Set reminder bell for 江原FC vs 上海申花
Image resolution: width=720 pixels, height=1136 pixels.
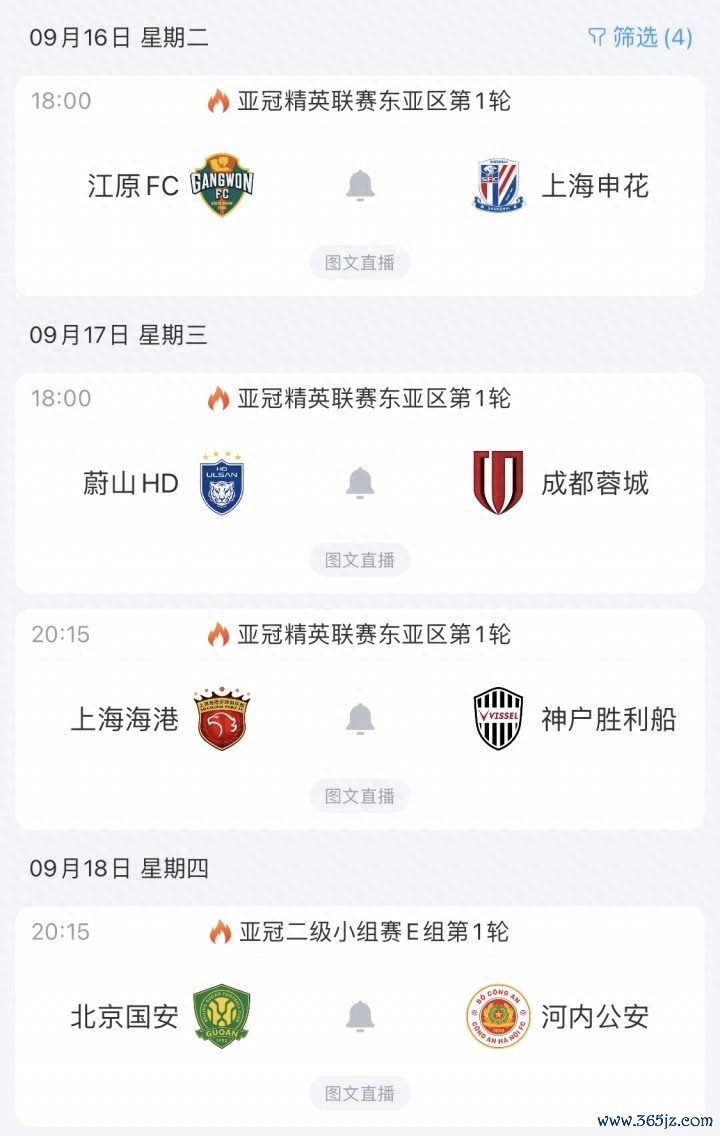point(360,185)
